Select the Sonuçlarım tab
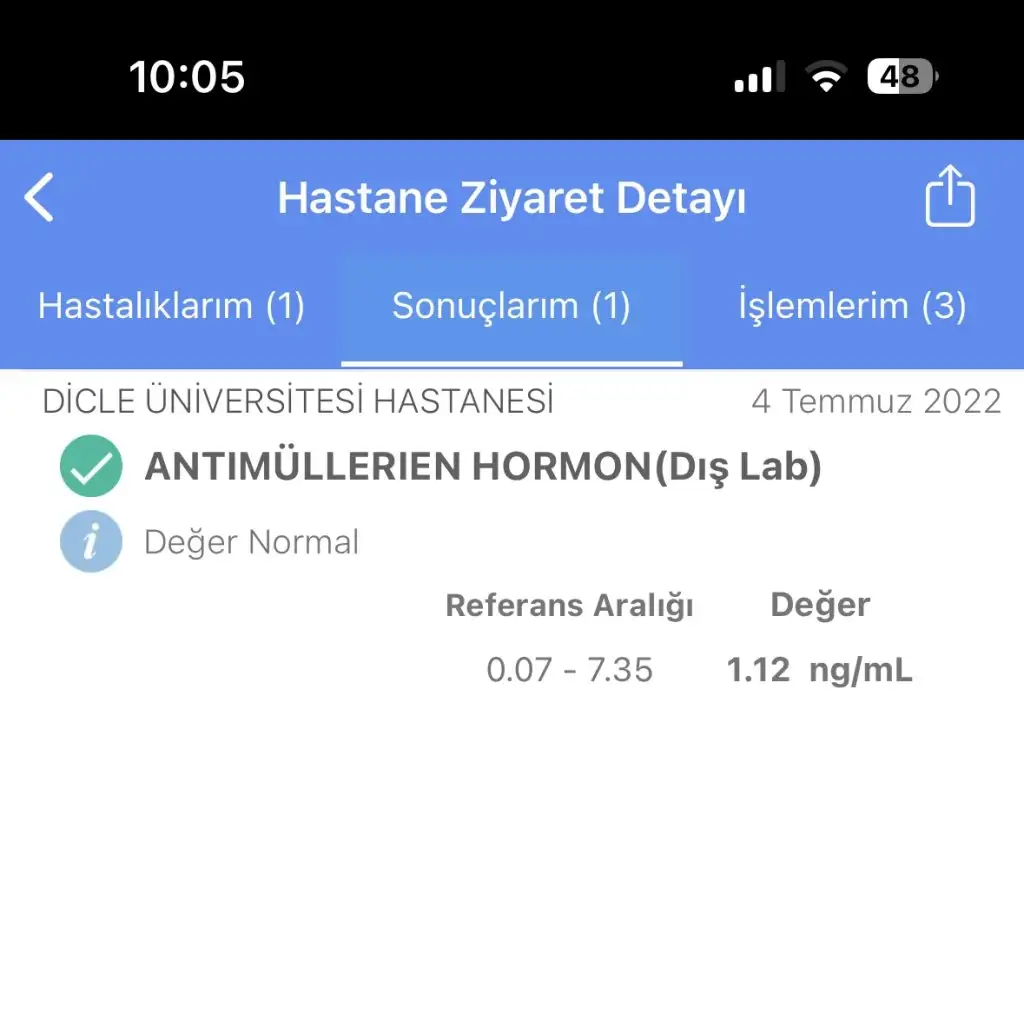Viewport: 1024px width, 1014px height. point(511,306)
